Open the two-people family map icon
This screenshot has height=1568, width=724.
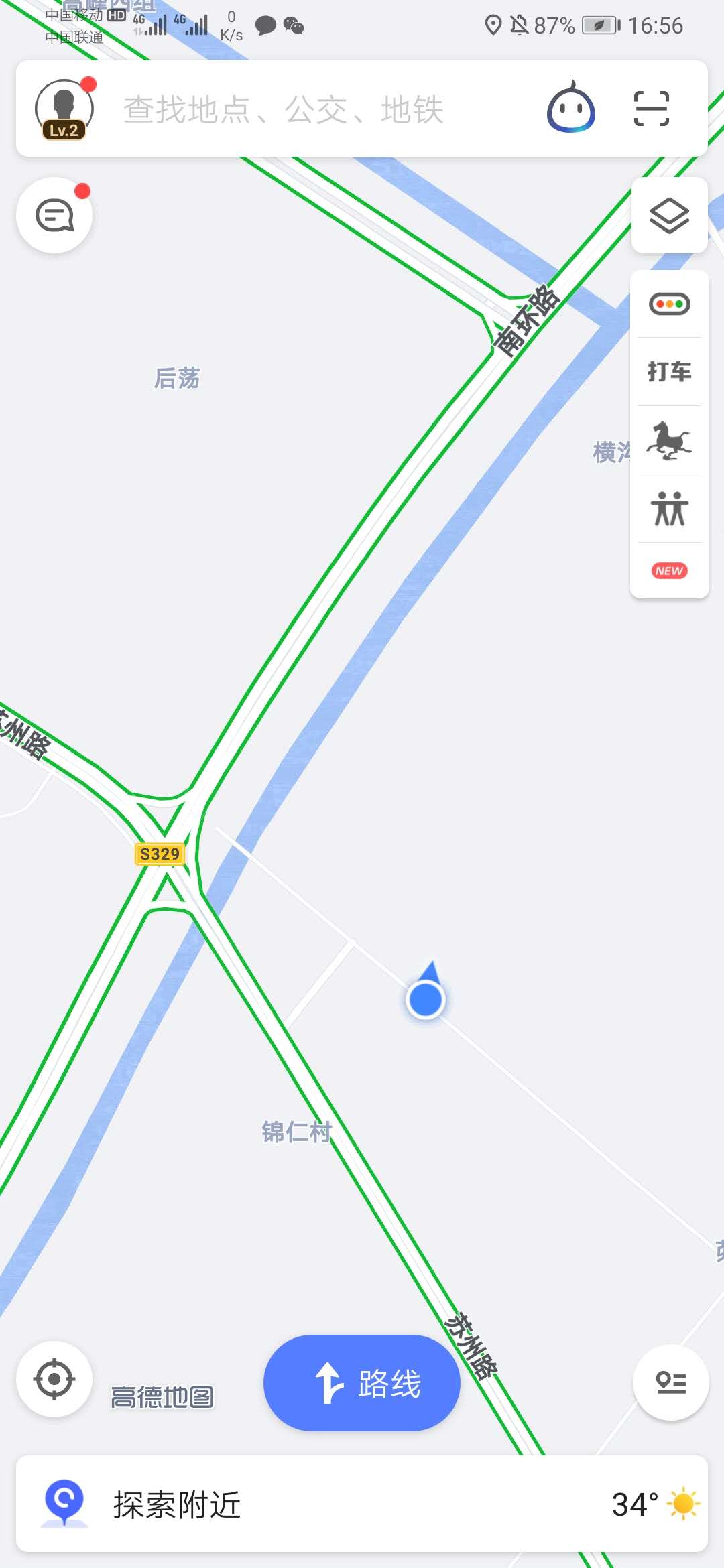670,509
